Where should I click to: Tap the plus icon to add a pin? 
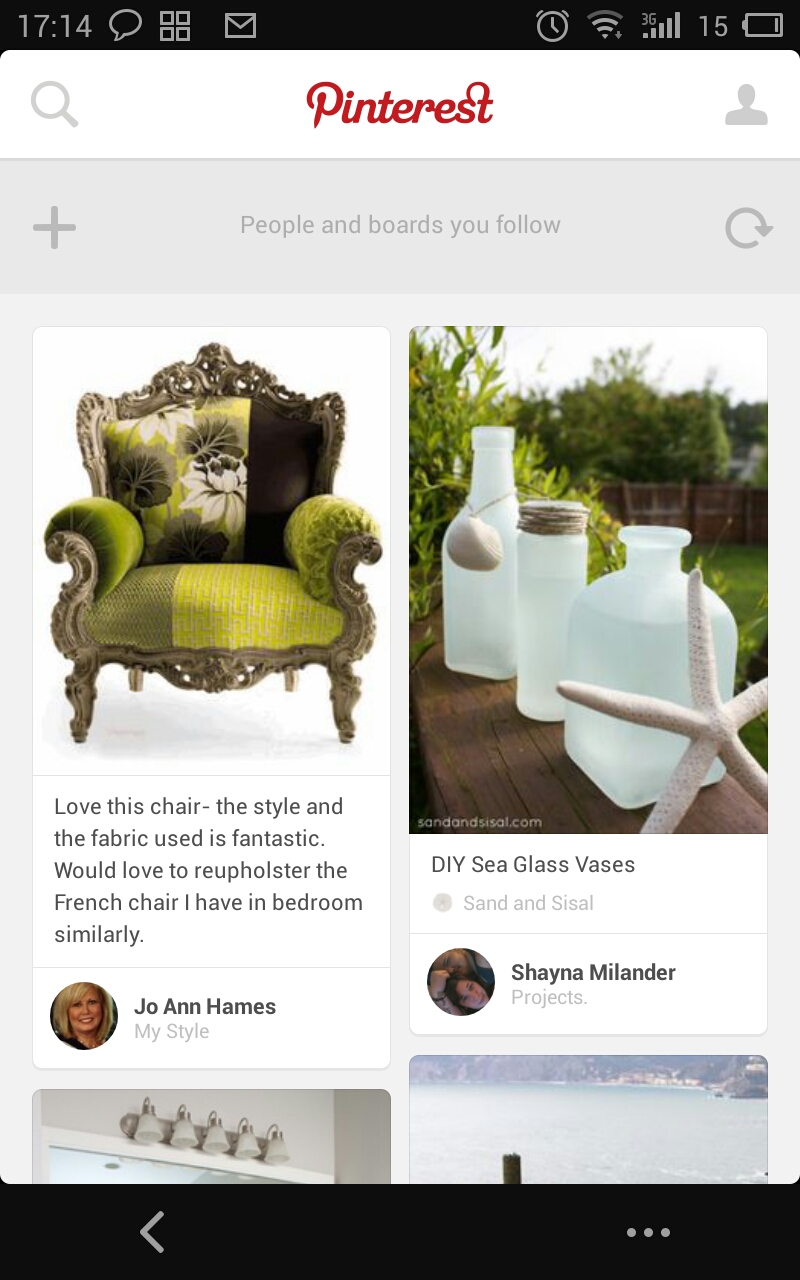(x=55, y=228)
